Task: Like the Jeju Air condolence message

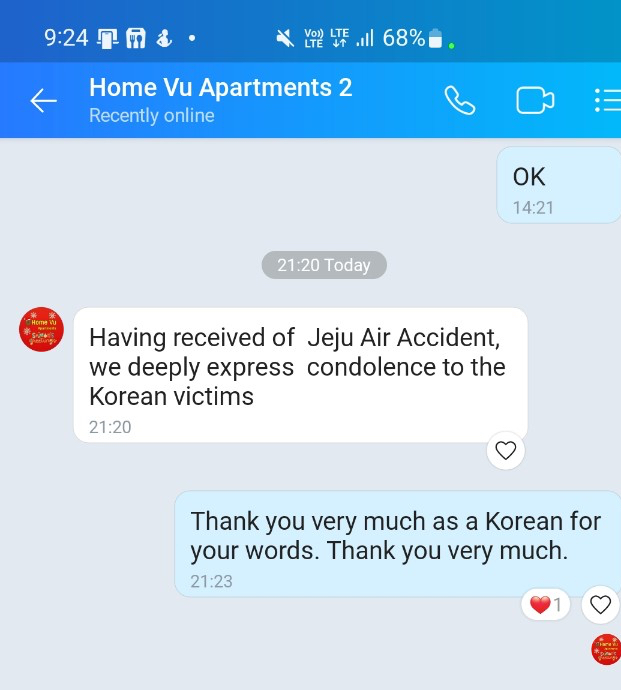Action: tap(506, 451)
